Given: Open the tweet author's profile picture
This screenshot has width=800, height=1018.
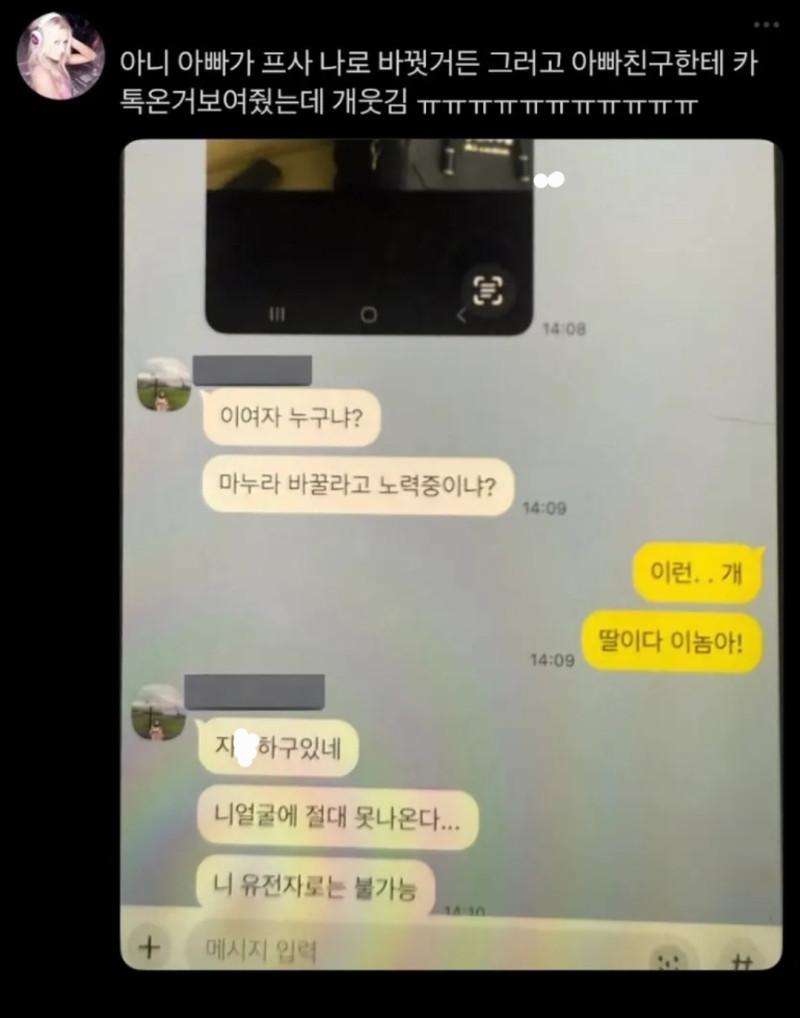Looking at the screenshot, I should 61,56.
